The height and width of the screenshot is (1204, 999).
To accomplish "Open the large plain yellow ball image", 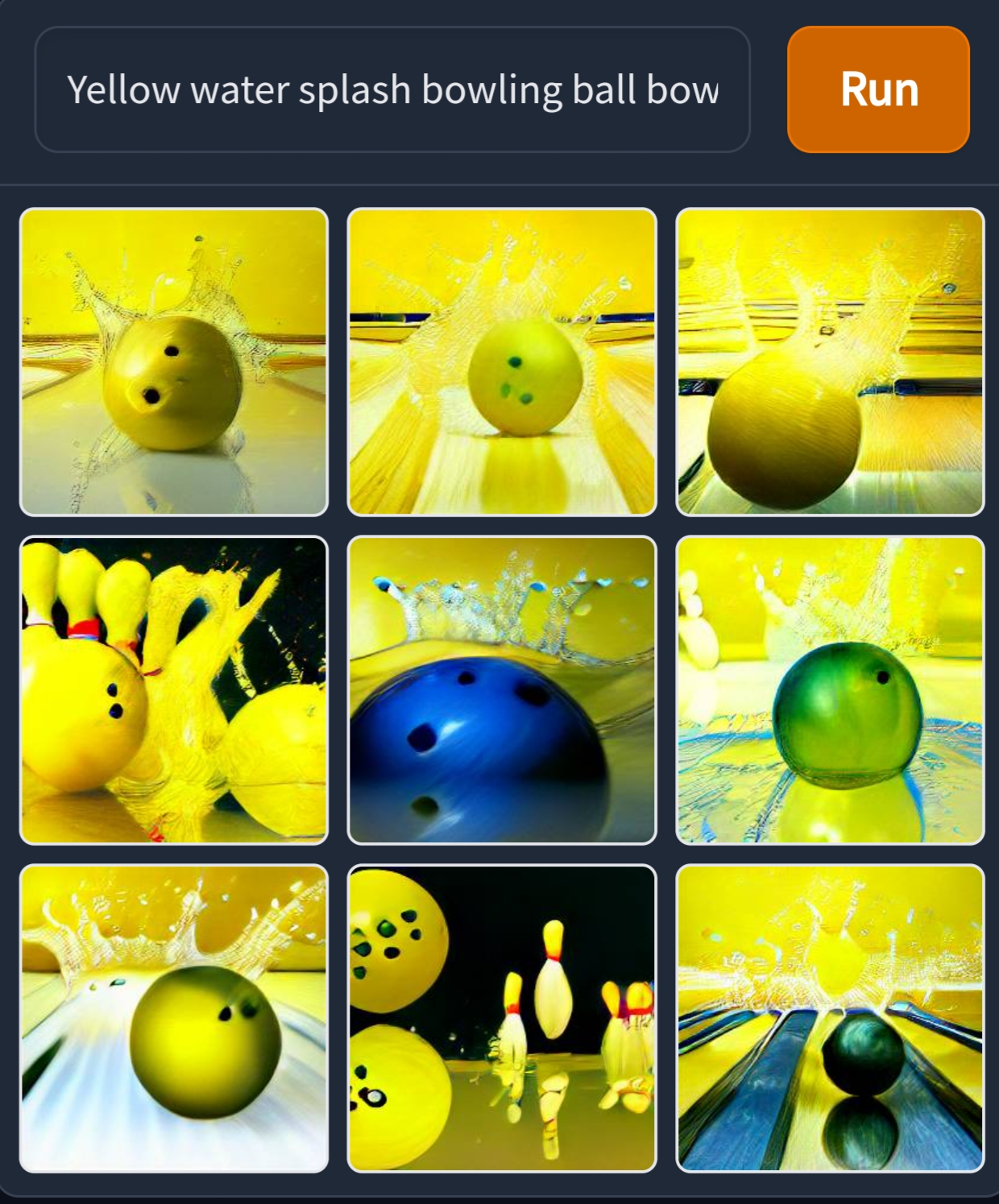I will click(830, 362).
